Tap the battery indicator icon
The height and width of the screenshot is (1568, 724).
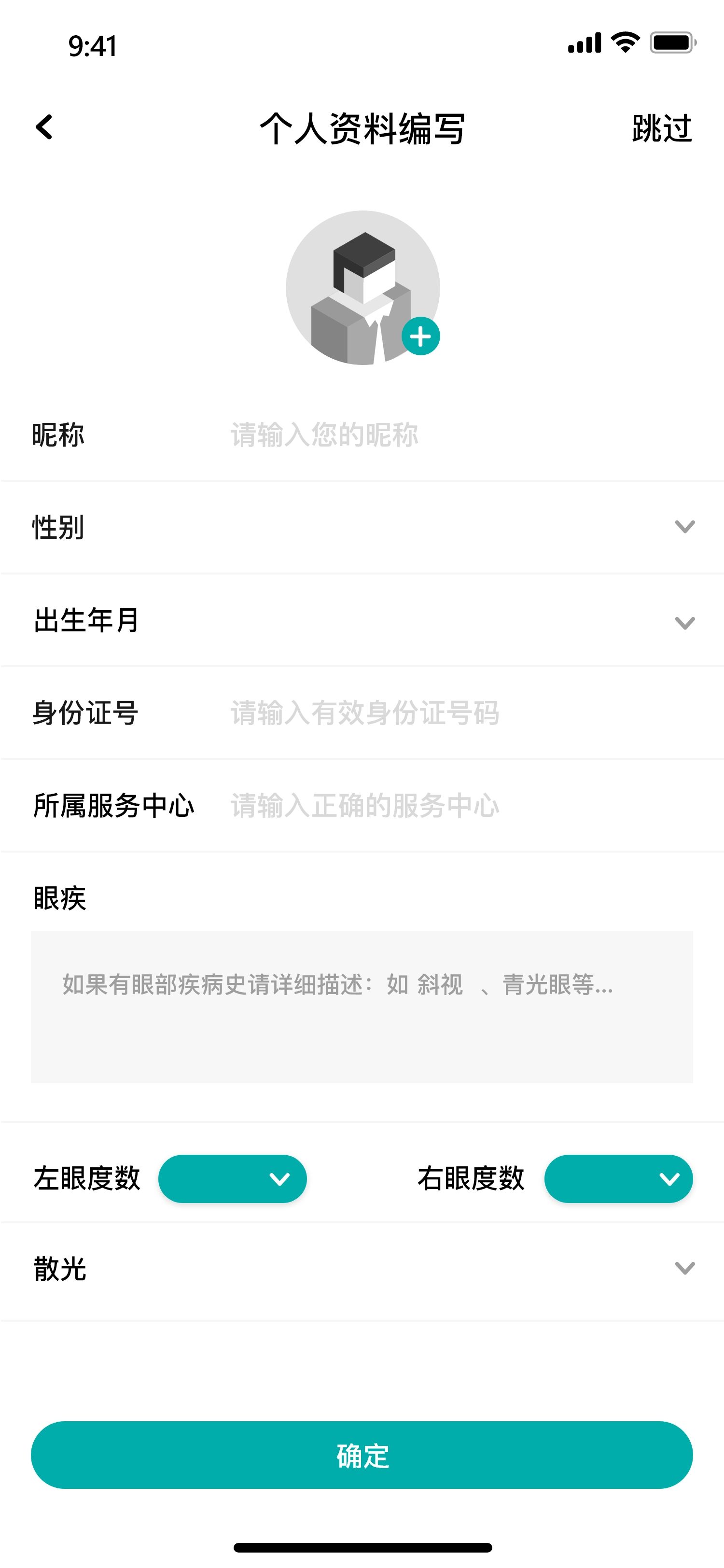coord(672,42)
